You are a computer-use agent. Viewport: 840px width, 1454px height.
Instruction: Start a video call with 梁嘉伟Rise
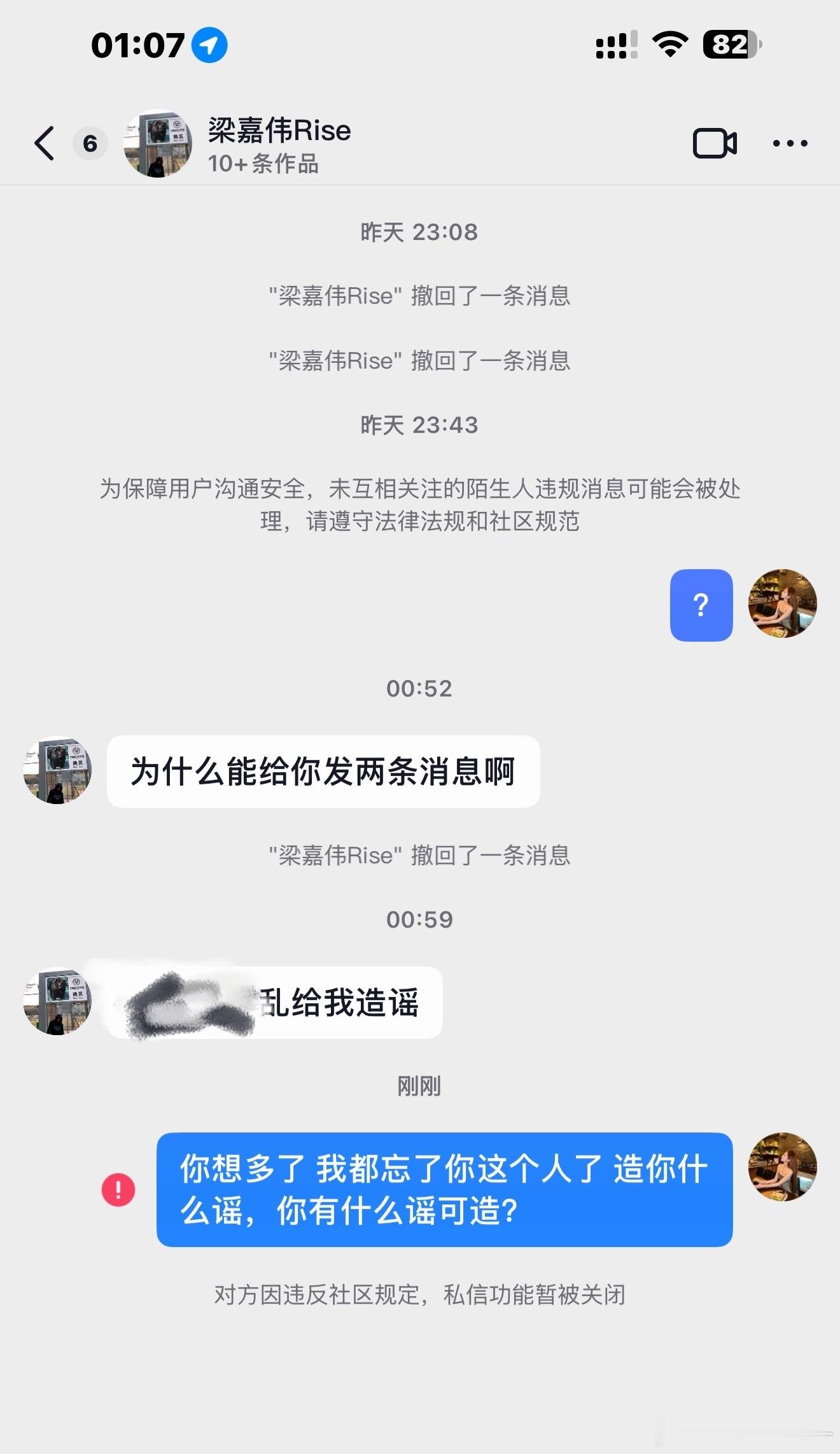pyautogui.click(x=716, y=143)
